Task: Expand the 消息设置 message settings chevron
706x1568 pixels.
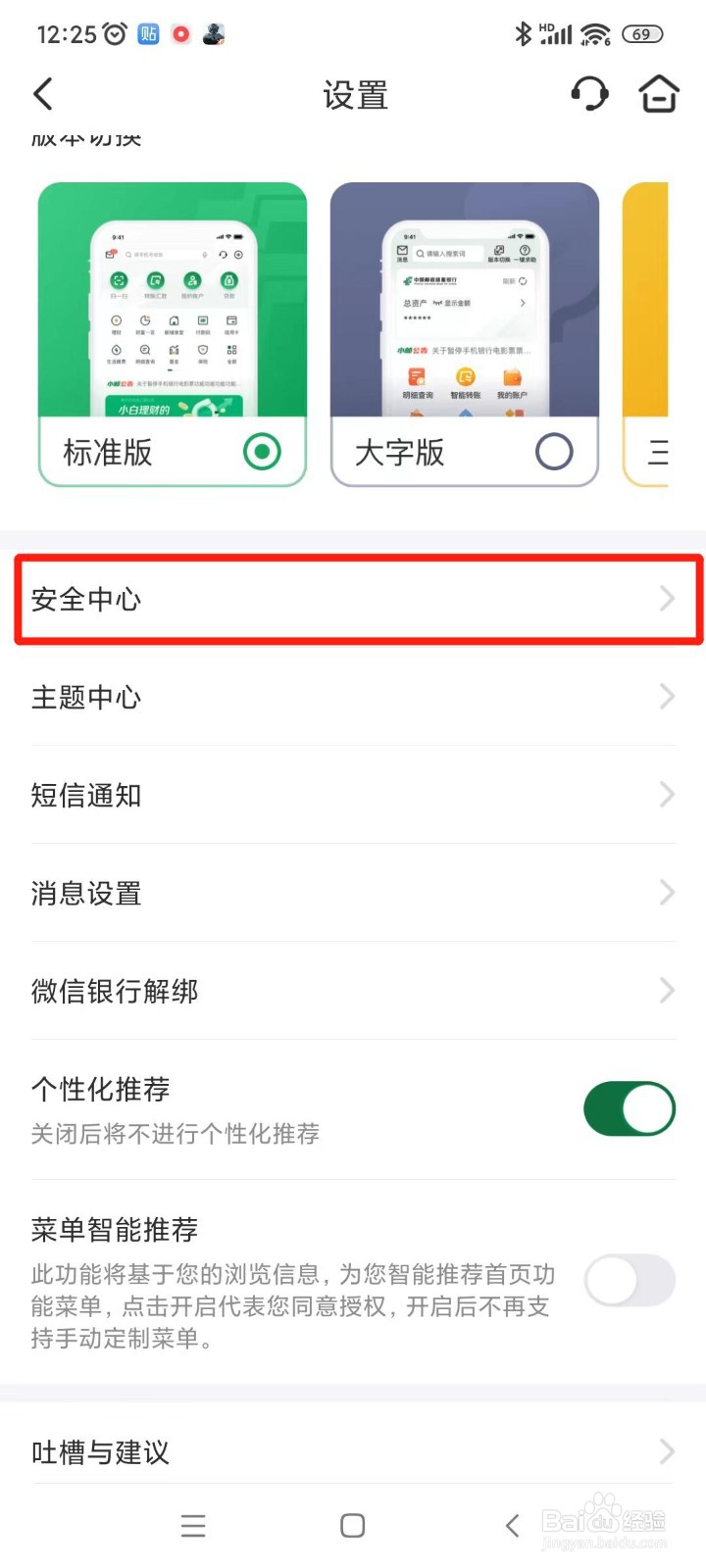Action: (667, 893)
